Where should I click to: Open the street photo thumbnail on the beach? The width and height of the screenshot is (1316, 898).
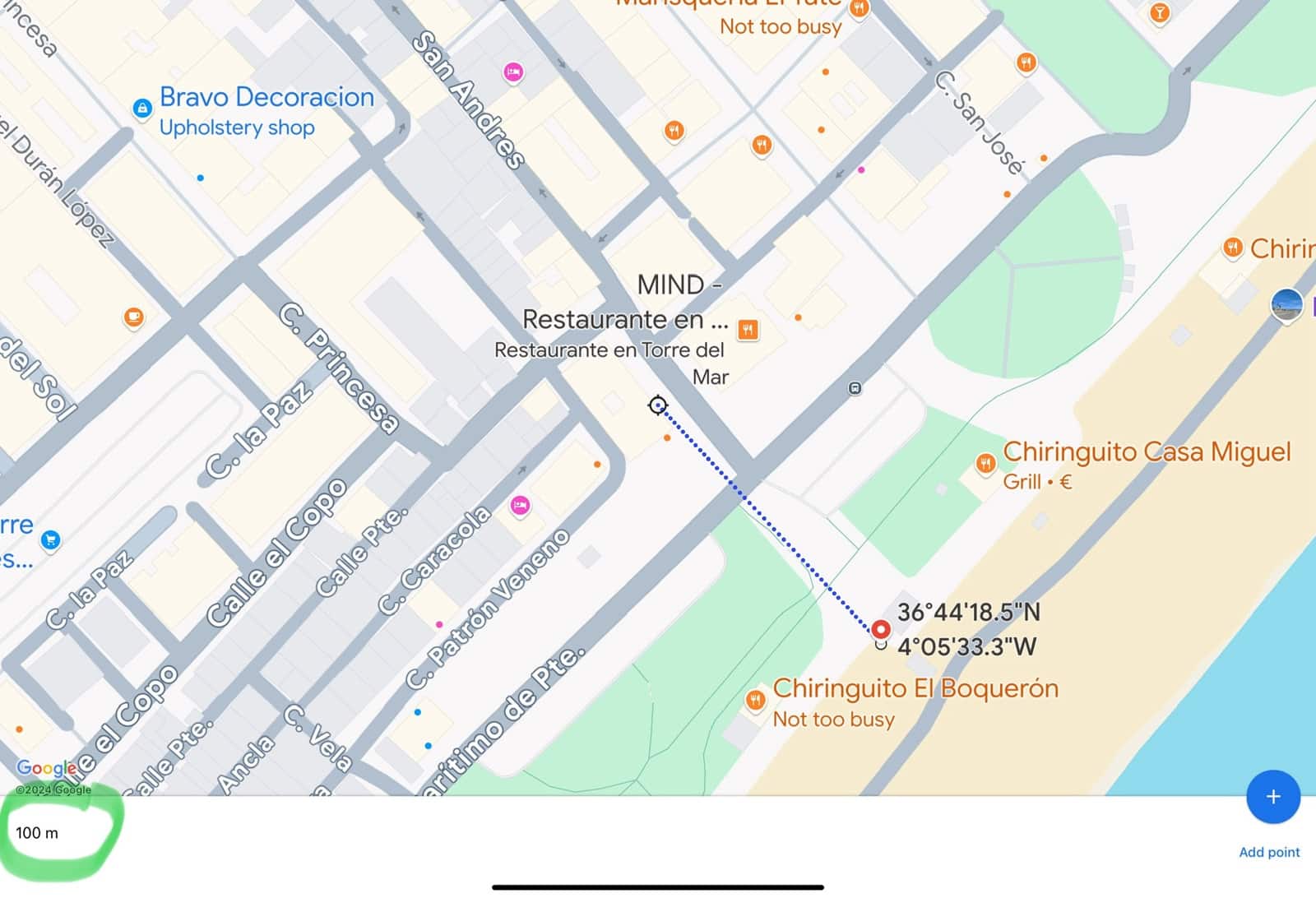click(1286, 305)
